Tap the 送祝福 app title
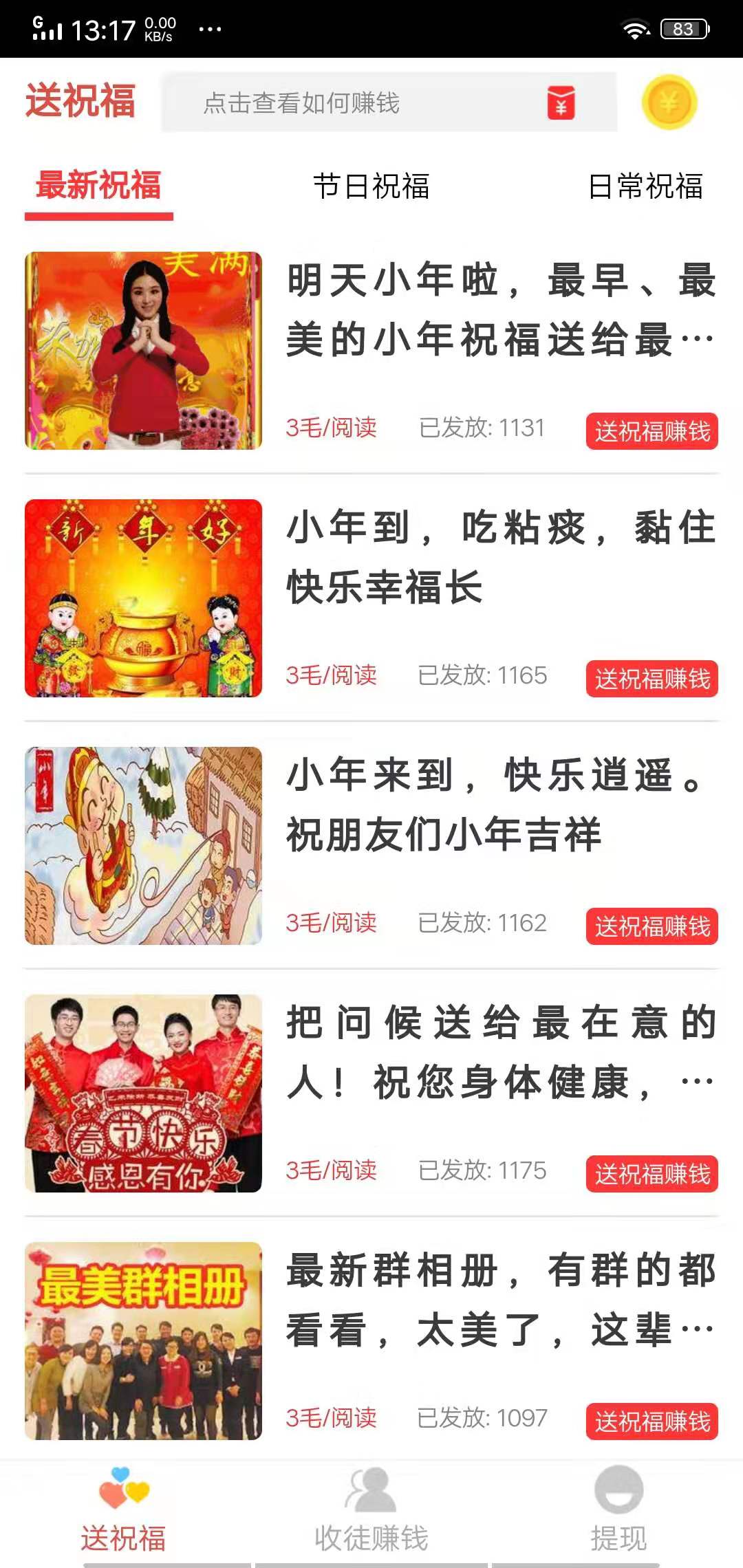 click(x=81, y=101)
